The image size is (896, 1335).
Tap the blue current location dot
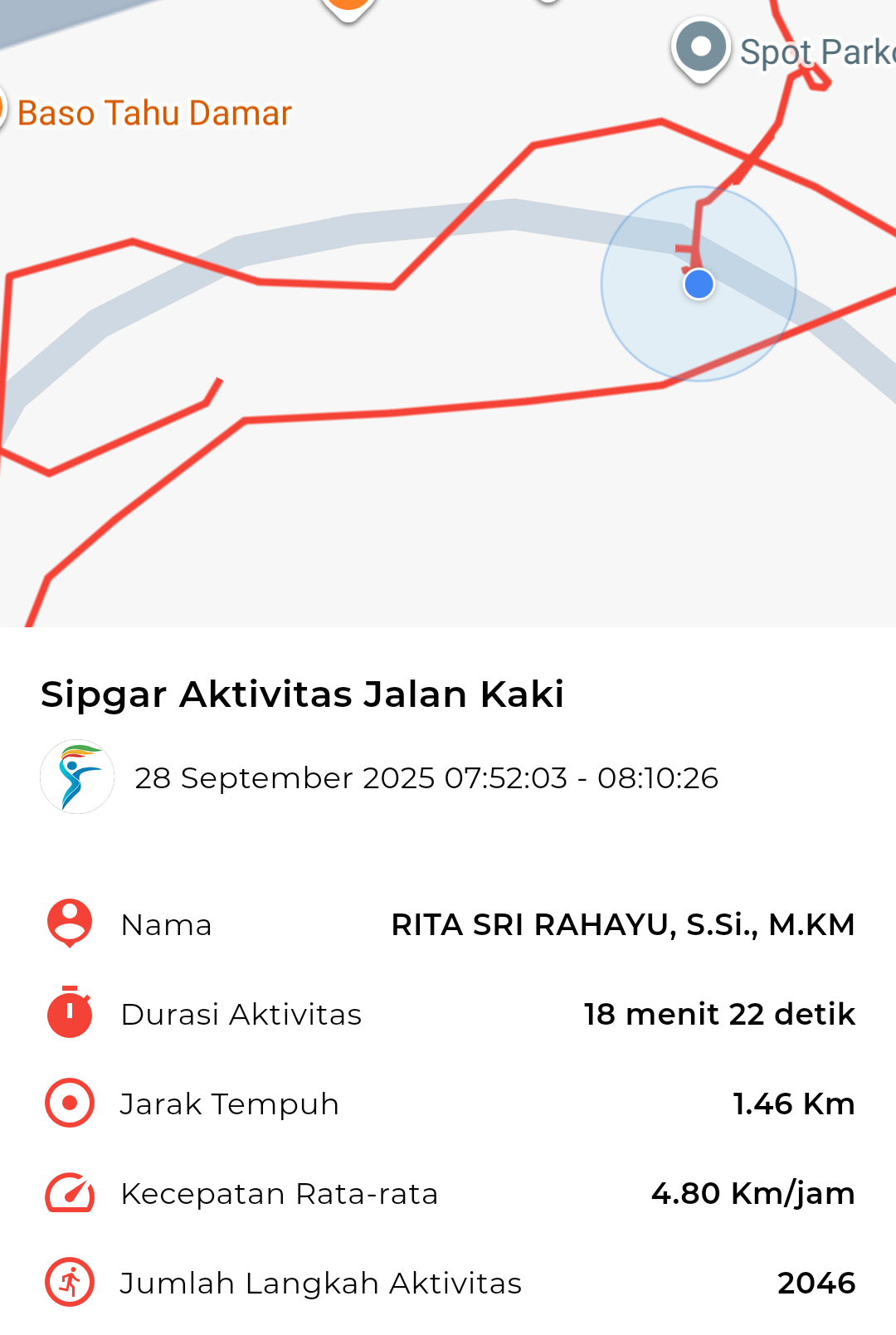[x=699, y=285]
